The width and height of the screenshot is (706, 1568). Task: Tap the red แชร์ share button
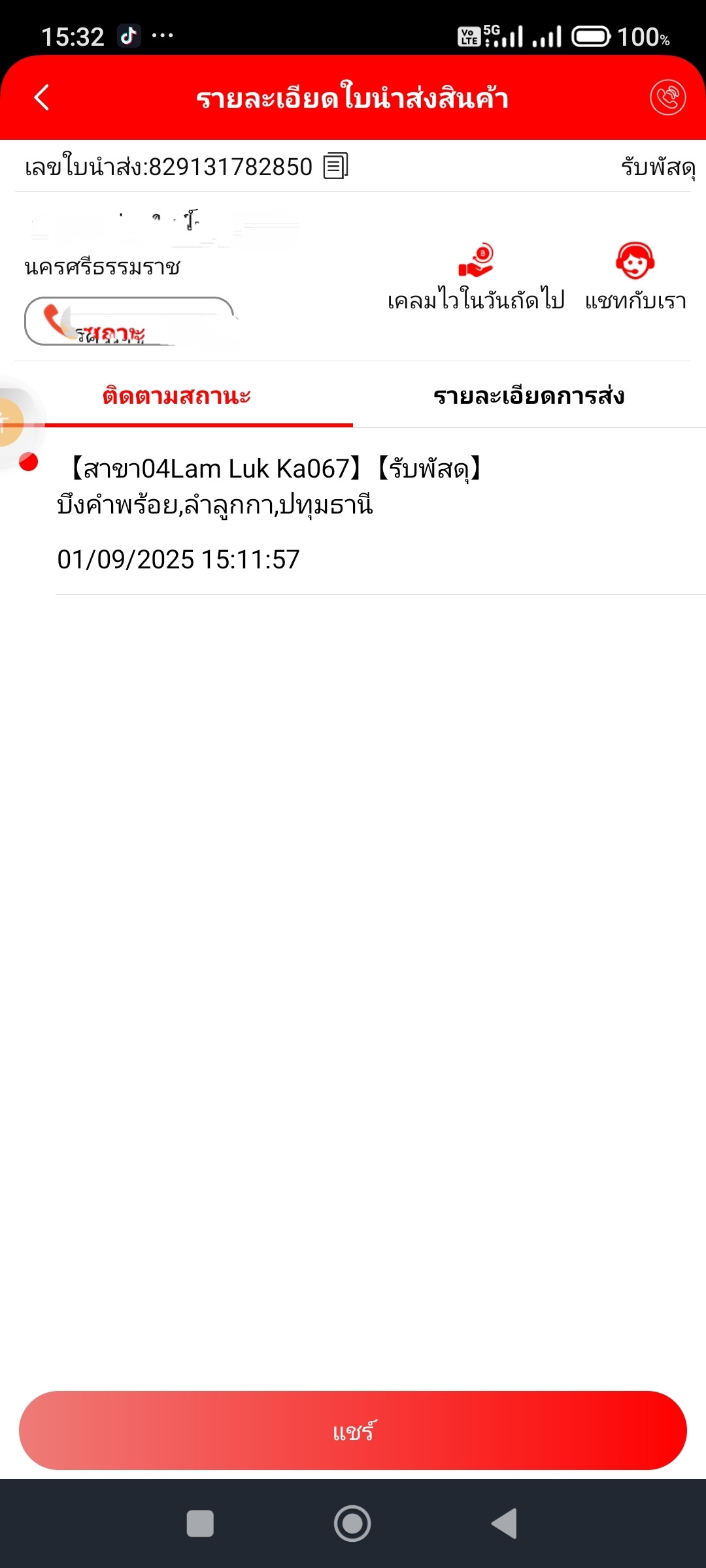pos(353,1430)
